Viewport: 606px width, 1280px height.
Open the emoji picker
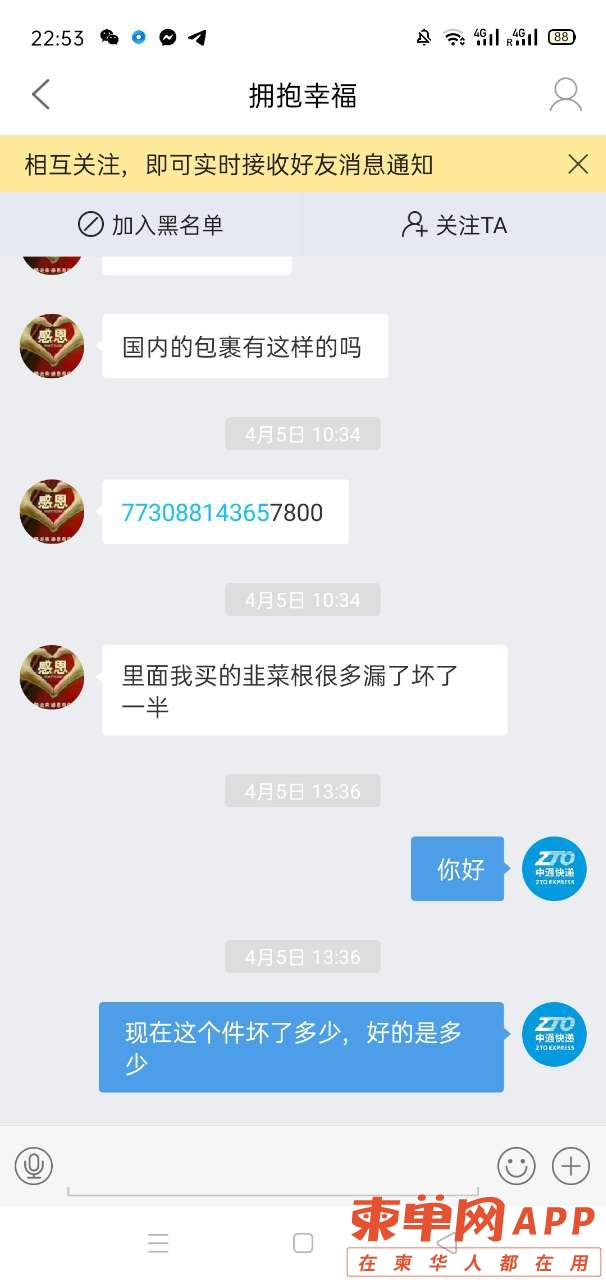pyautogui.click(x=516, y=1165)
